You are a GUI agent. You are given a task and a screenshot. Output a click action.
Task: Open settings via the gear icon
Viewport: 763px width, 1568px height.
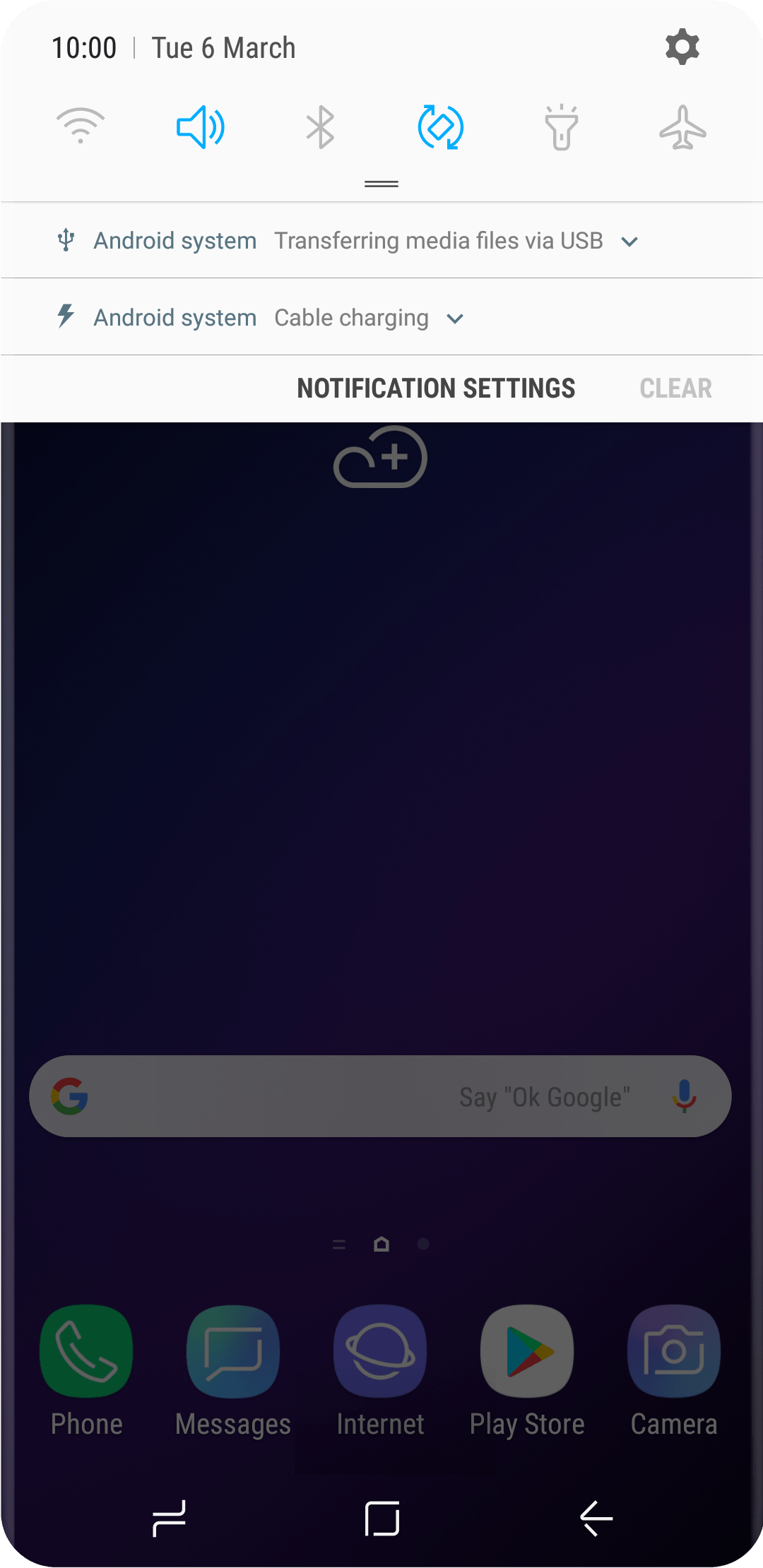(x=682, y=47)
